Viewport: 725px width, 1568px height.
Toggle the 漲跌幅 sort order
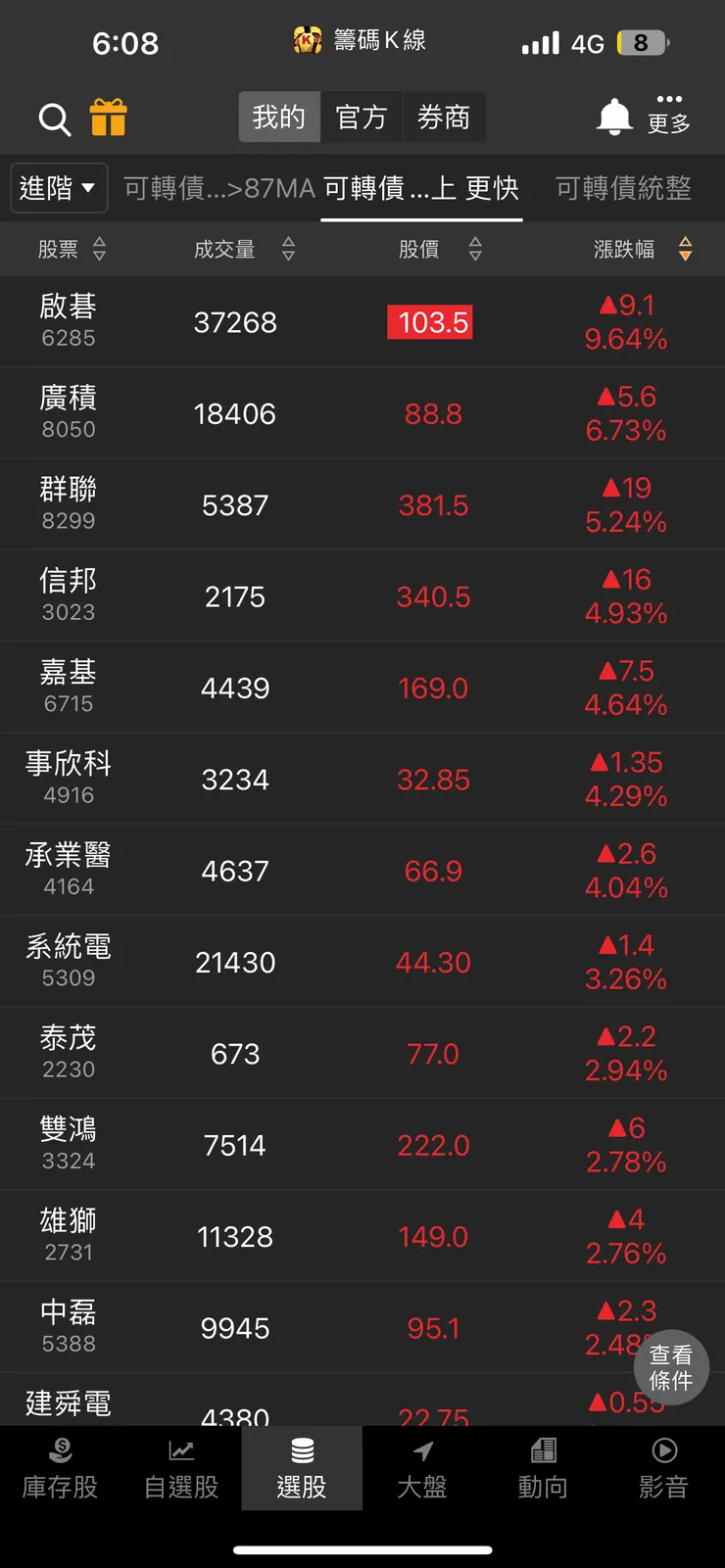click(x=686, y=249)
